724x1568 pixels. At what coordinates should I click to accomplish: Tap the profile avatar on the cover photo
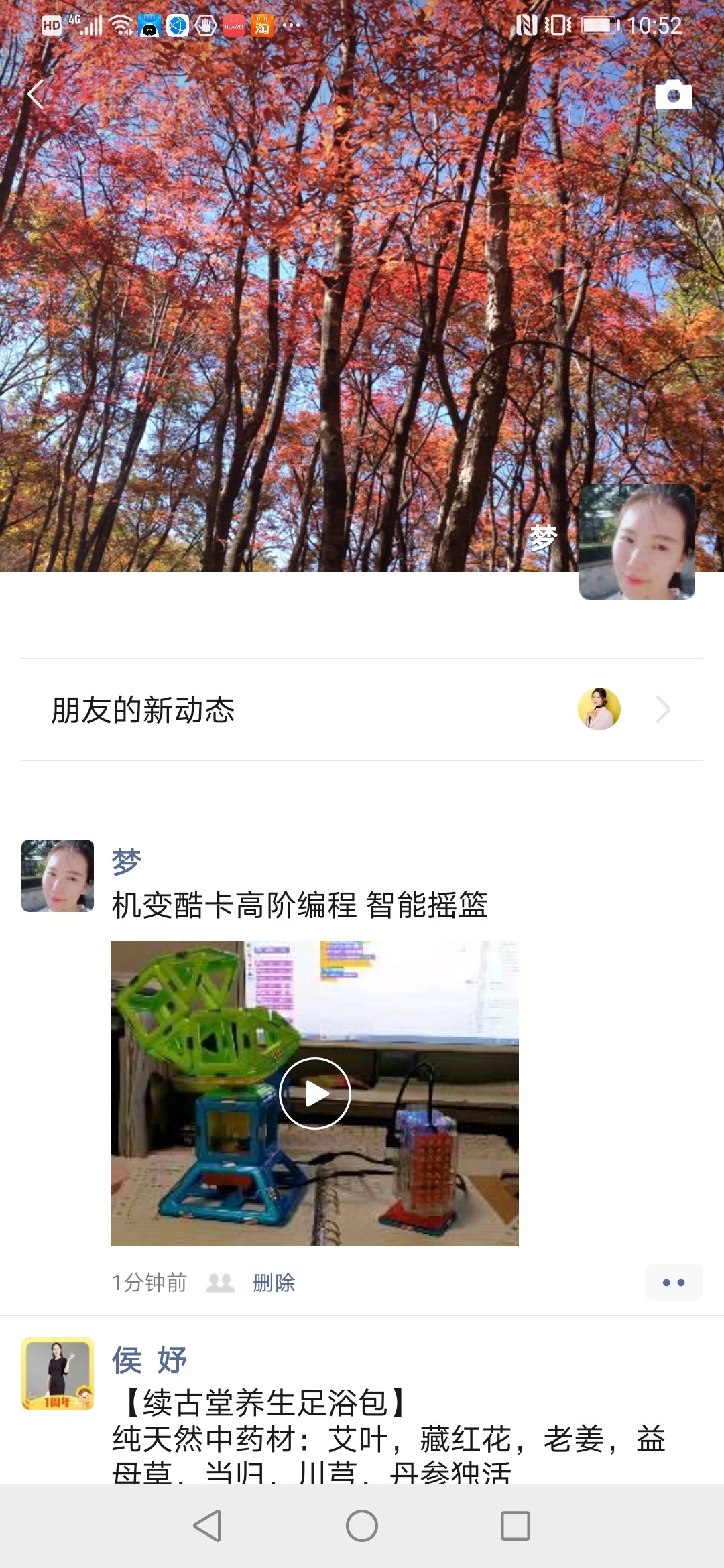pos(637,542)
